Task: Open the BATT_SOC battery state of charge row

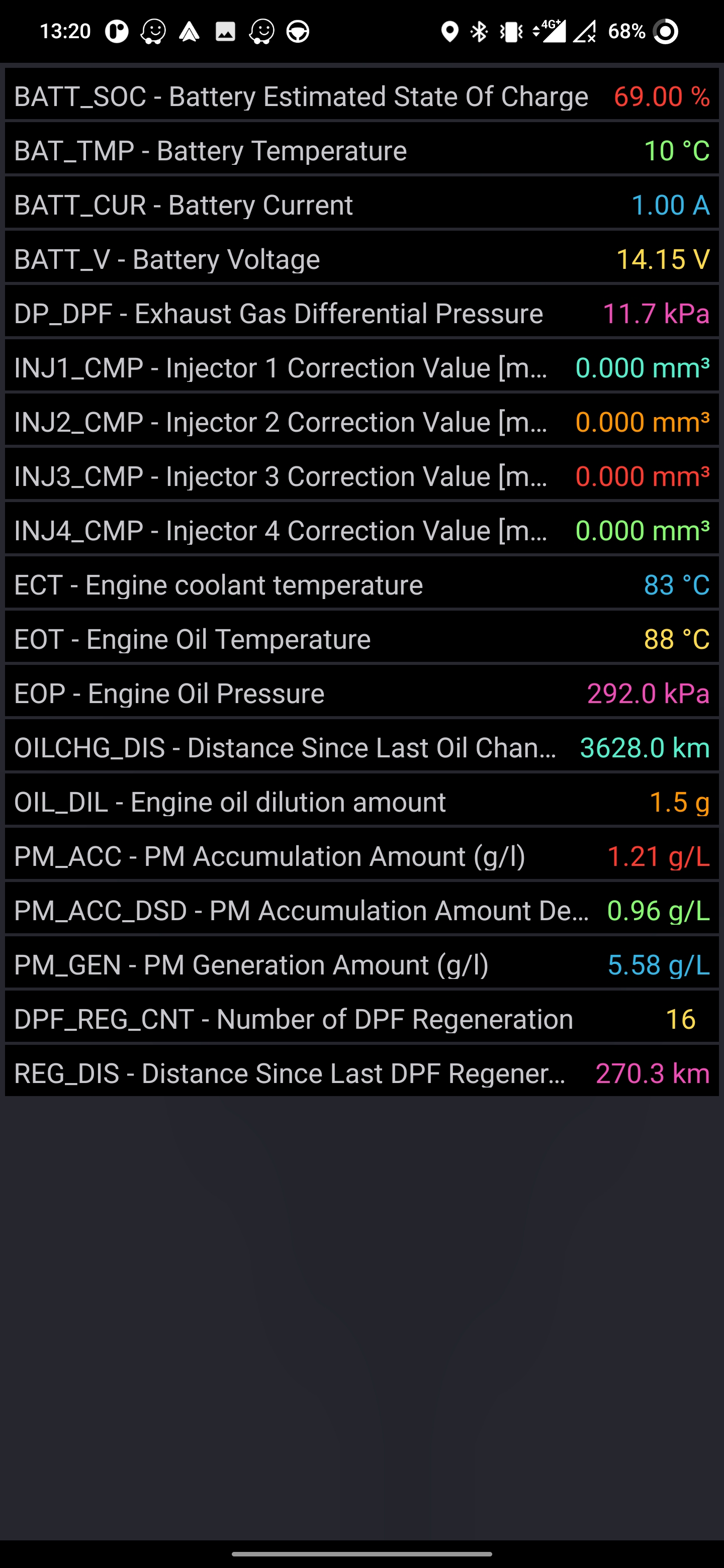Action: point(361,96)
